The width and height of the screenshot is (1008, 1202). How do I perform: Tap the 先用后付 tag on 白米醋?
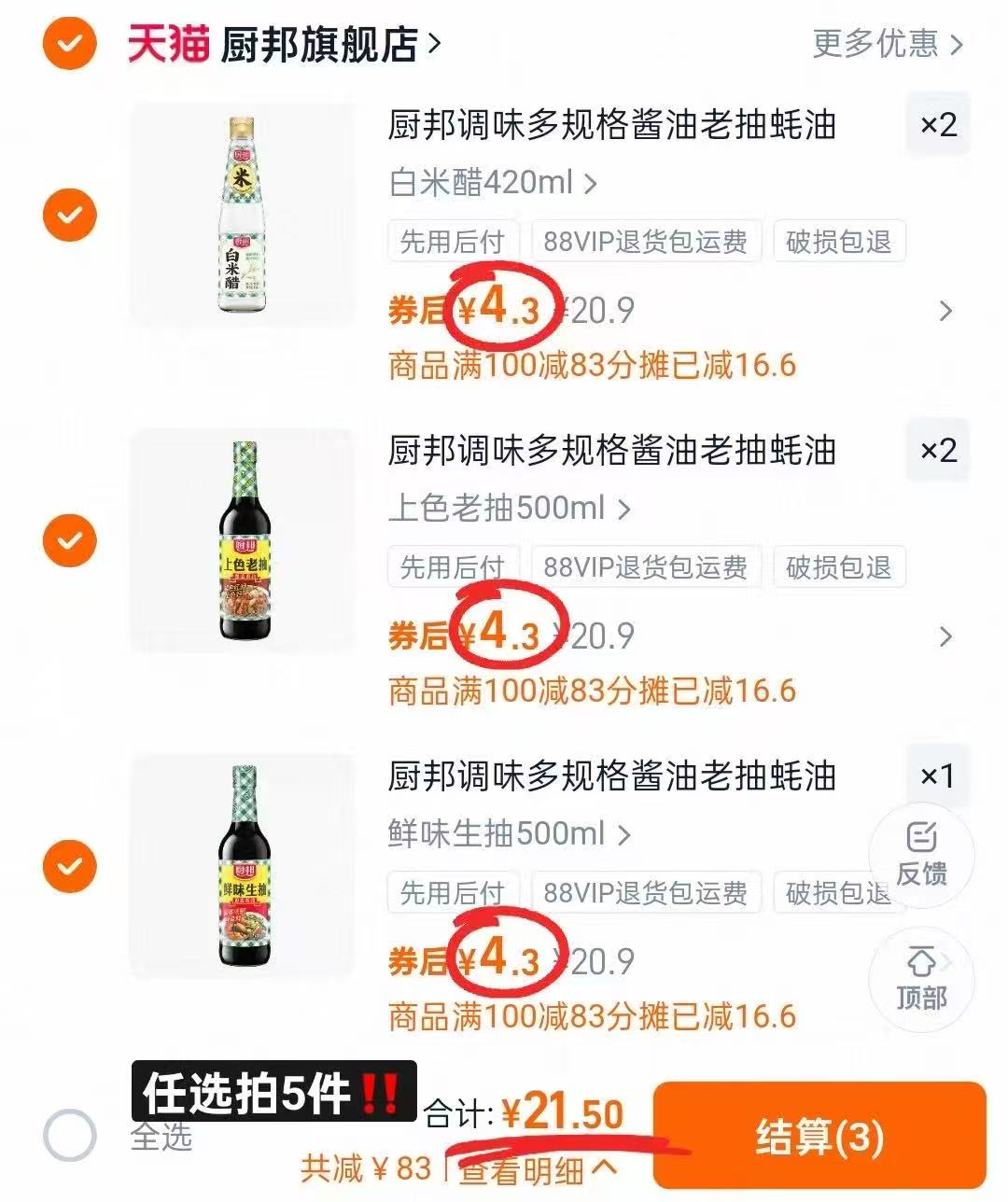pos(452,241)
